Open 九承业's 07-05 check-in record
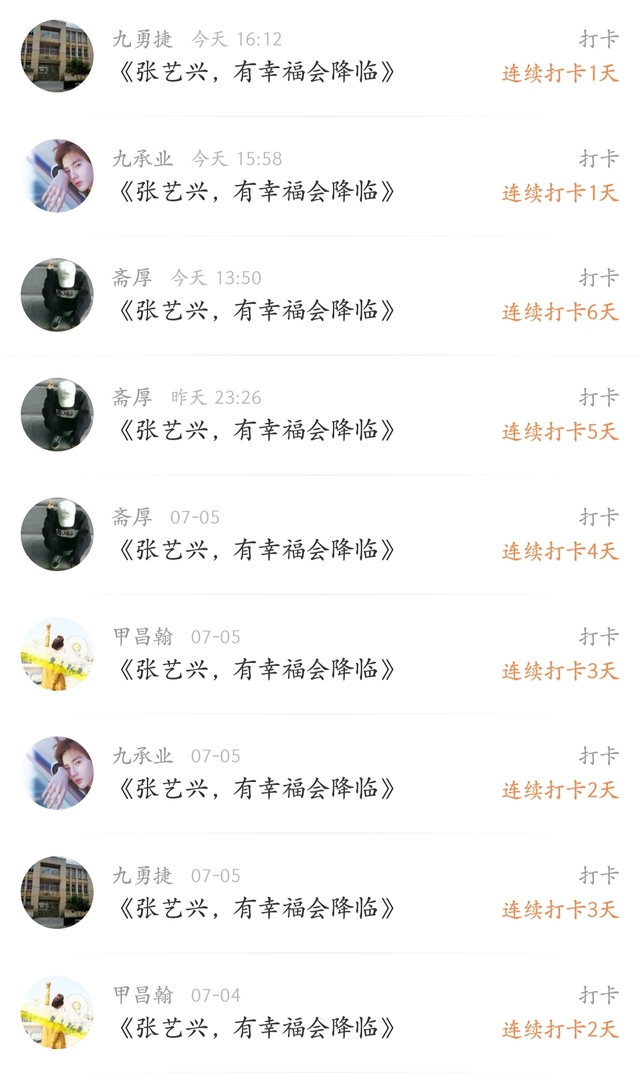The height and width of the screenshot is (1083, 640). pos(255,788)
